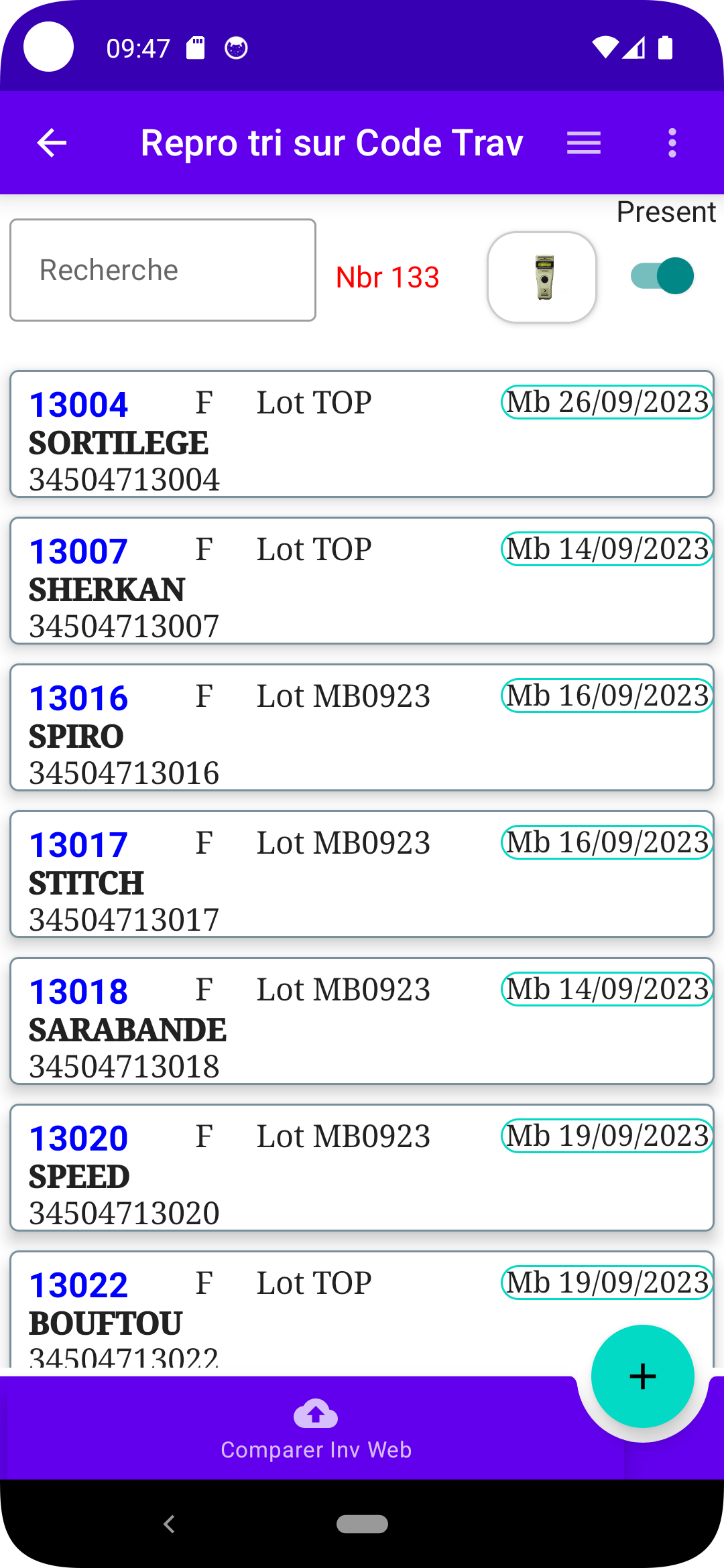Turn off the Present switch
Image resolution: width=724 pixels, height=1568 pixels.
click(x=662, y=275)
